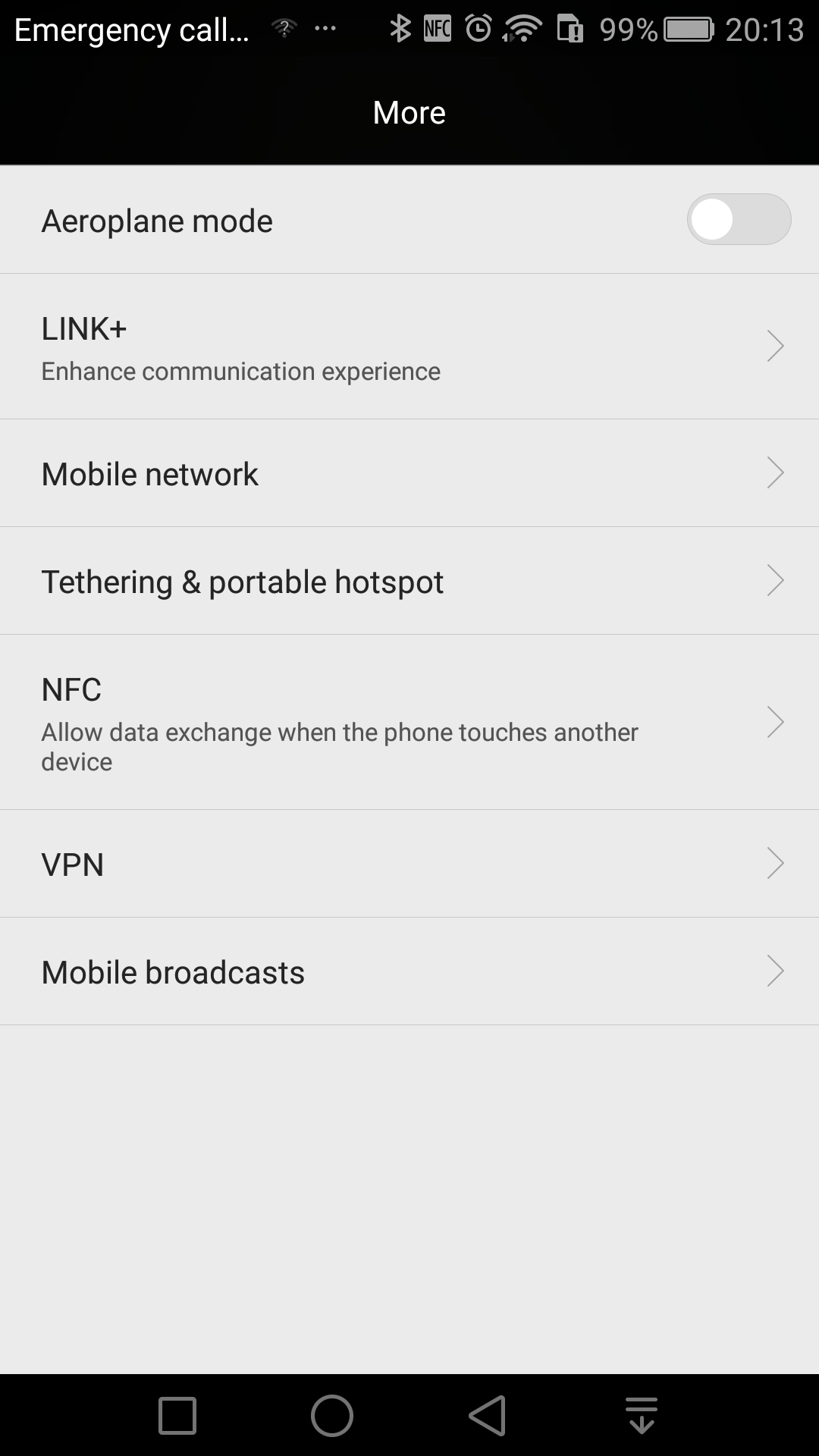The image size is (819, 1456).
Task: Open VPN settings
Action: click(x=409, y=864)
